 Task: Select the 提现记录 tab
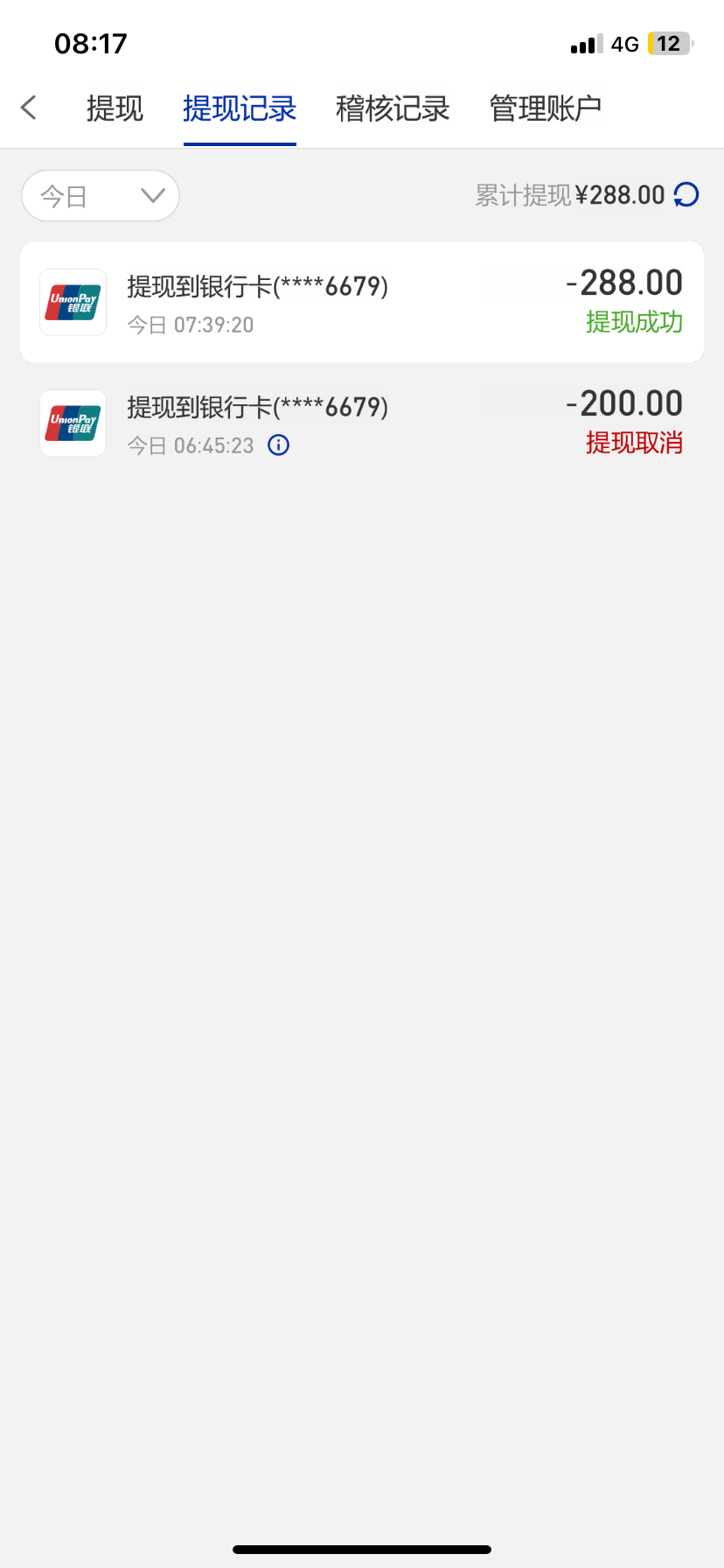(x=240, y=108)
